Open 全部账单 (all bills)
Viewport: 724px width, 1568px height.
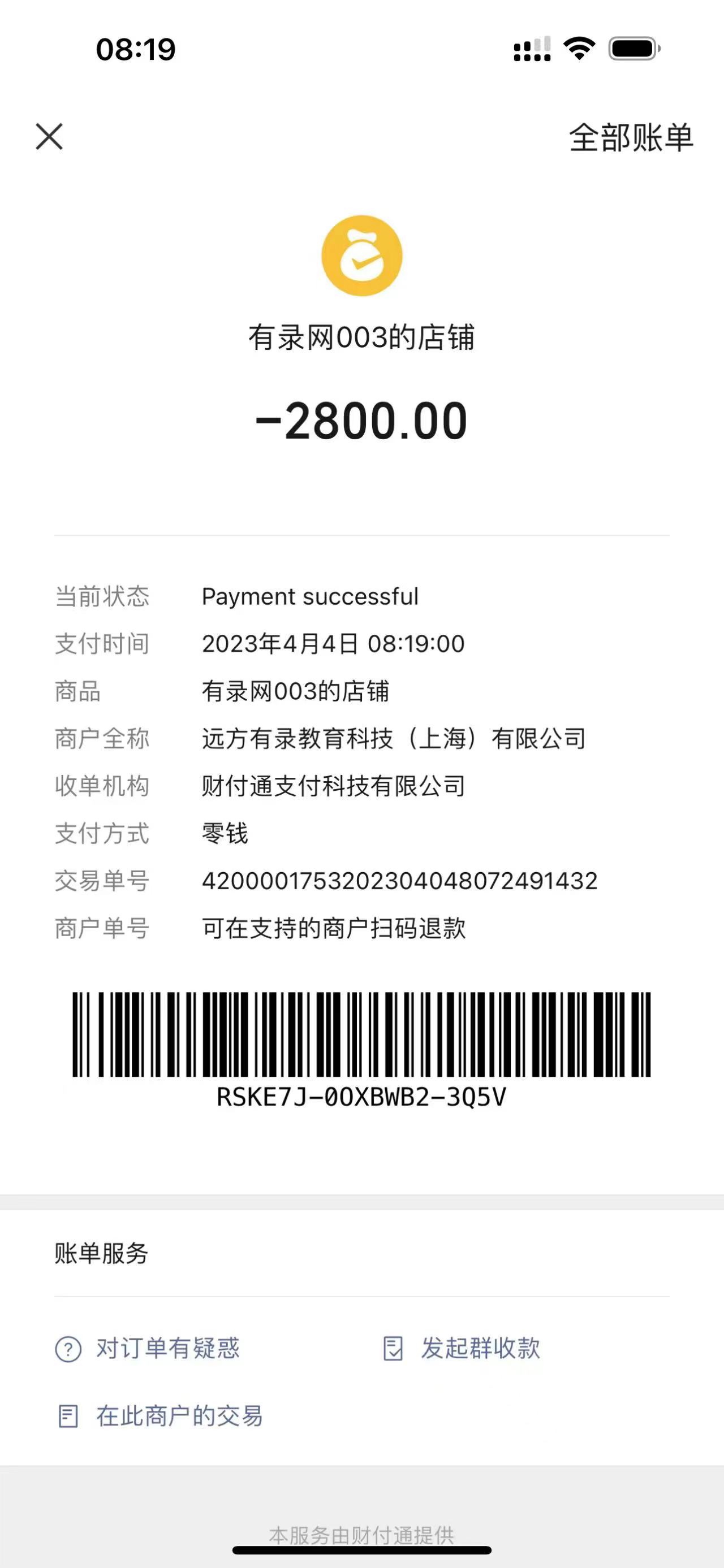tap(631, 137)
